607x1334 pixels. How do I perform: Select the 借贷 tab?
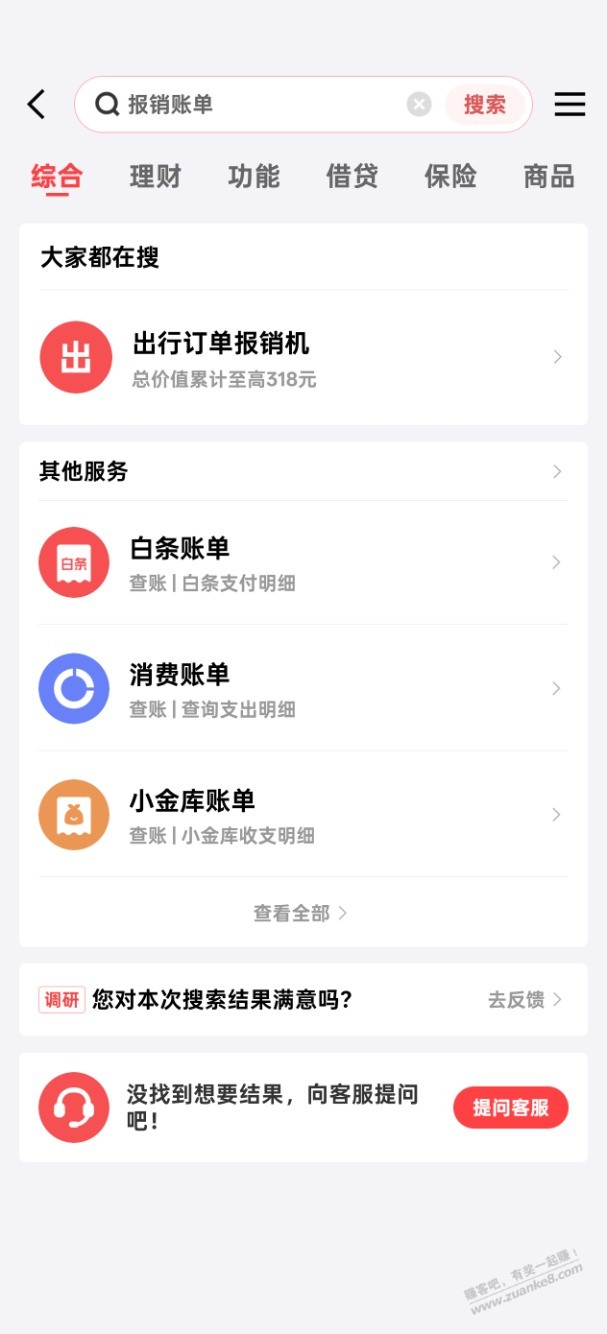point(352,177)
